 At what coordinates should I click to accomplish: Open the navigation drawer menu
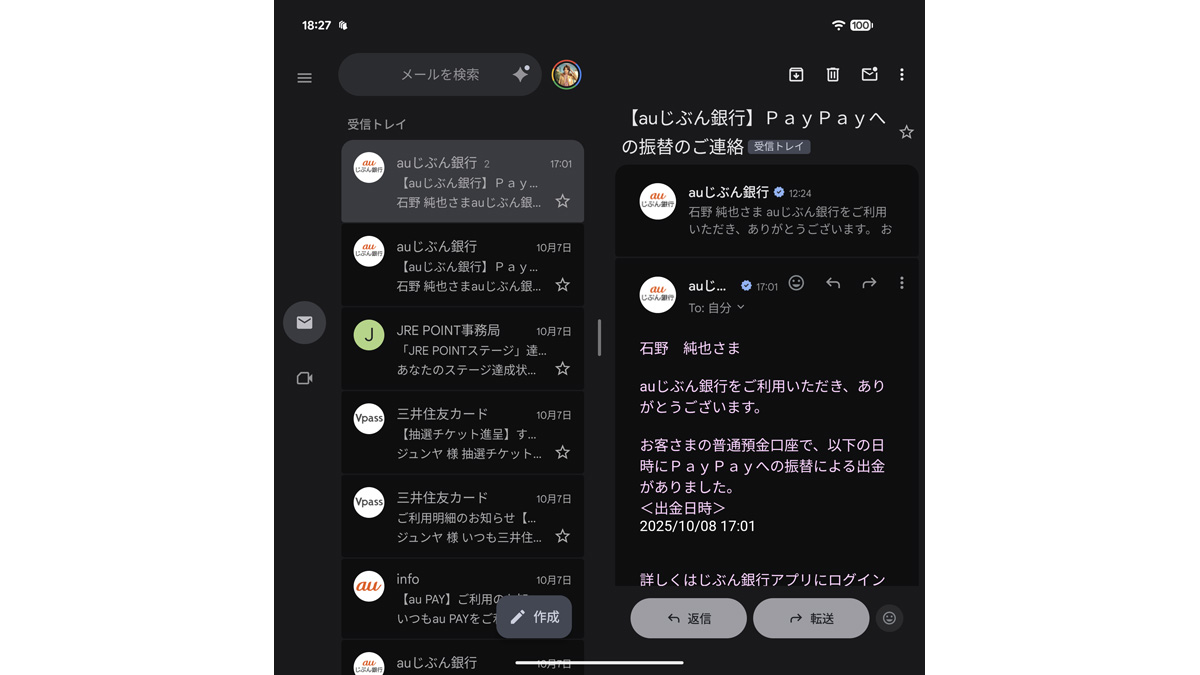[x=305, y=78]
